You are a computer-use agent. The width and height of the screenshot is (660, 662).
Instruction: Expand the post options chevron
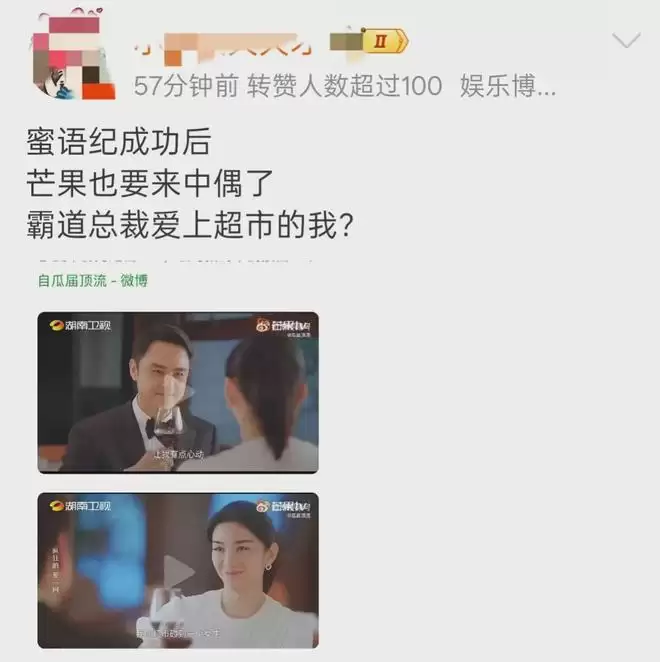coord(626,41)
